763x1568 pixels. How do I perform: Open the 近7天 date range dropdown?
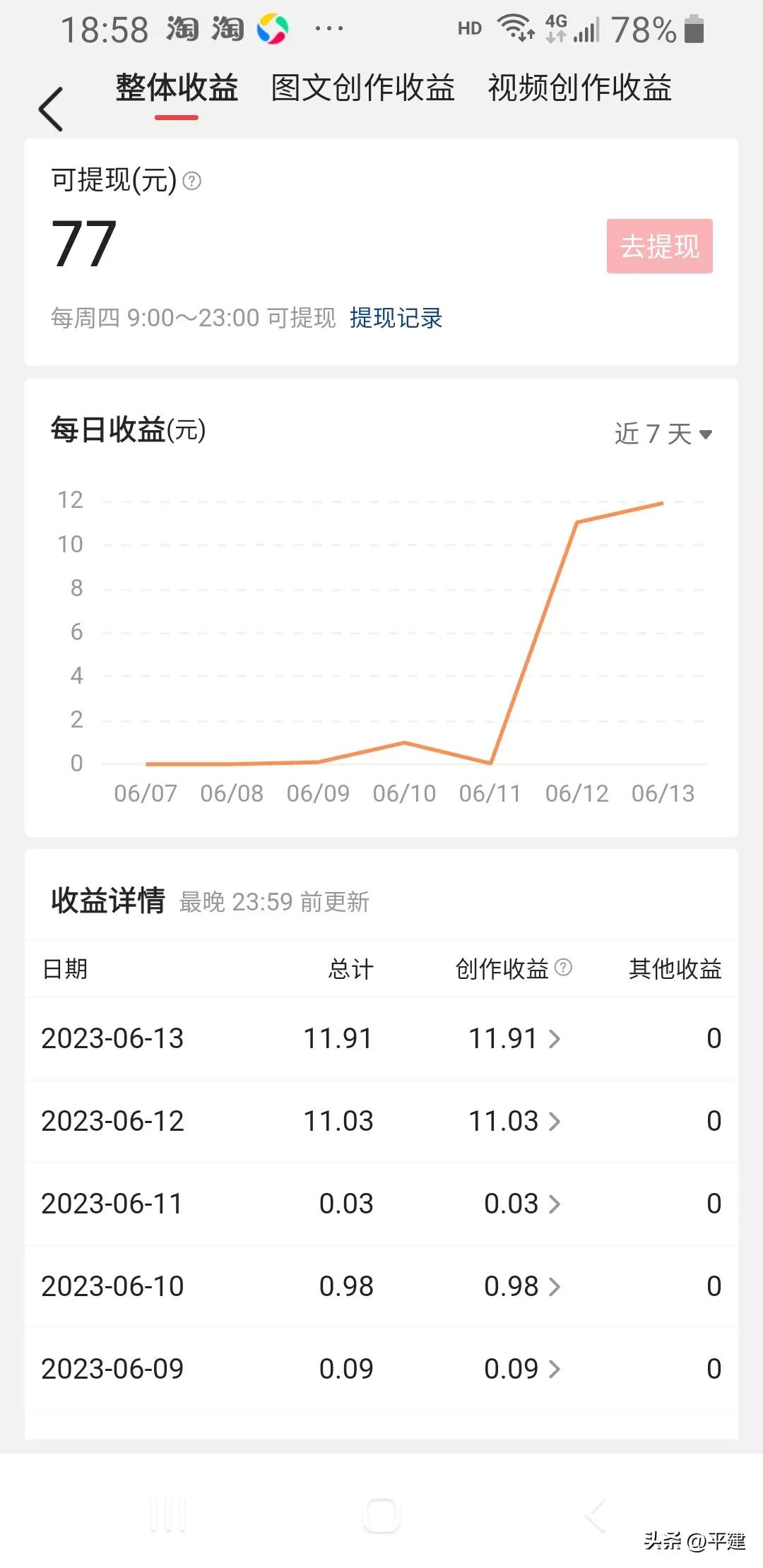pyautogui.click(x=663, y=434)
